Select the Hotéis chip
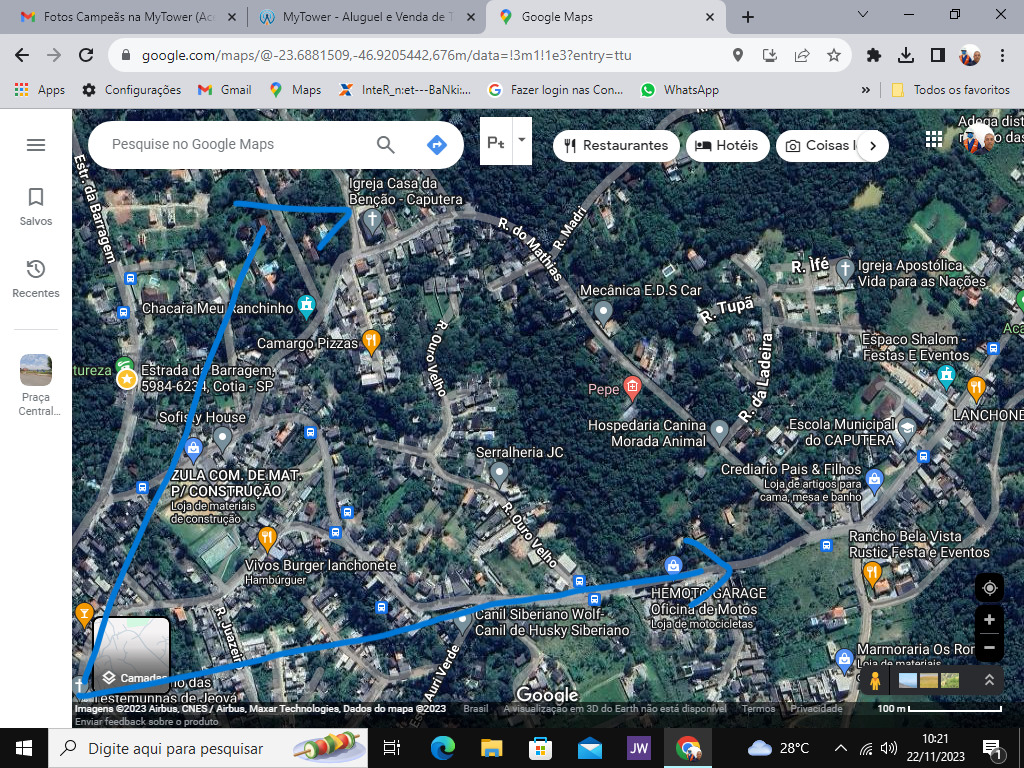The width and height of the screenshot is (1024, 768). [x=727, y=145]
